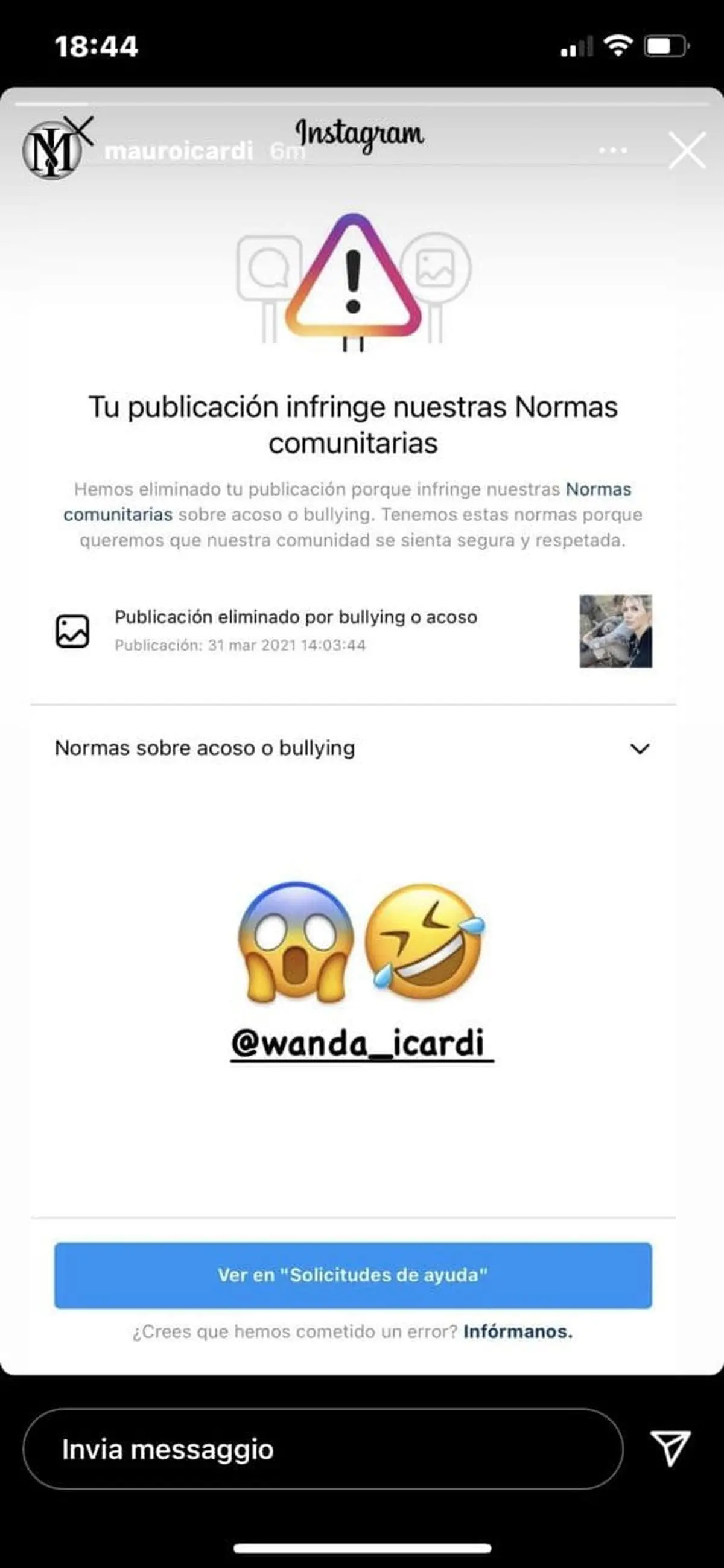Open the story overflow menu
This screenshot has width=724, height=1568.
click(612, 150)
